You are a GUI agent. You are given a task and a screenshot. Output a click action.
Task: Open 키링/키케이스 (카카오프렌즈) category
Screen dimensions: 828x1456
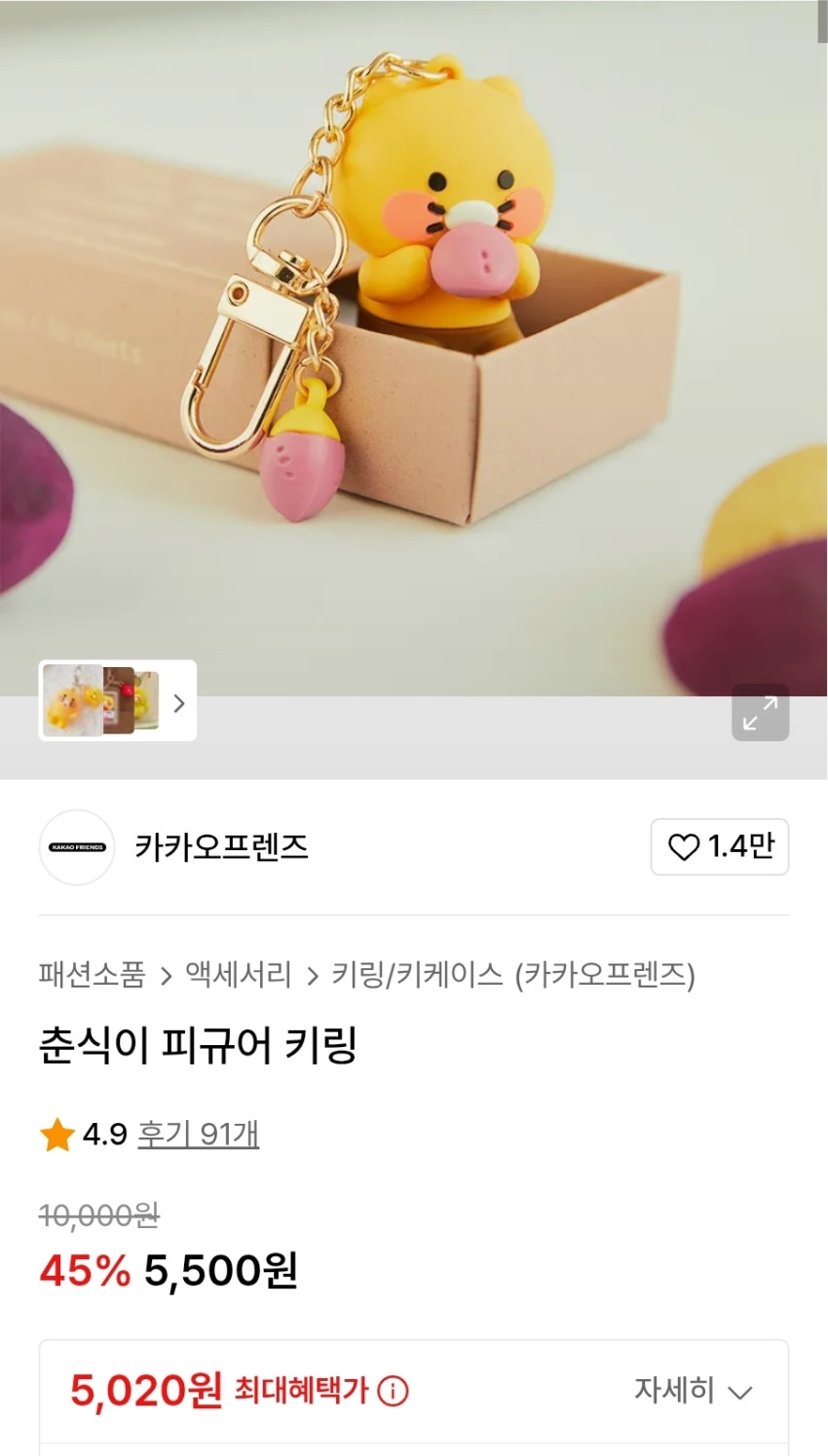(x=513, y=975)
